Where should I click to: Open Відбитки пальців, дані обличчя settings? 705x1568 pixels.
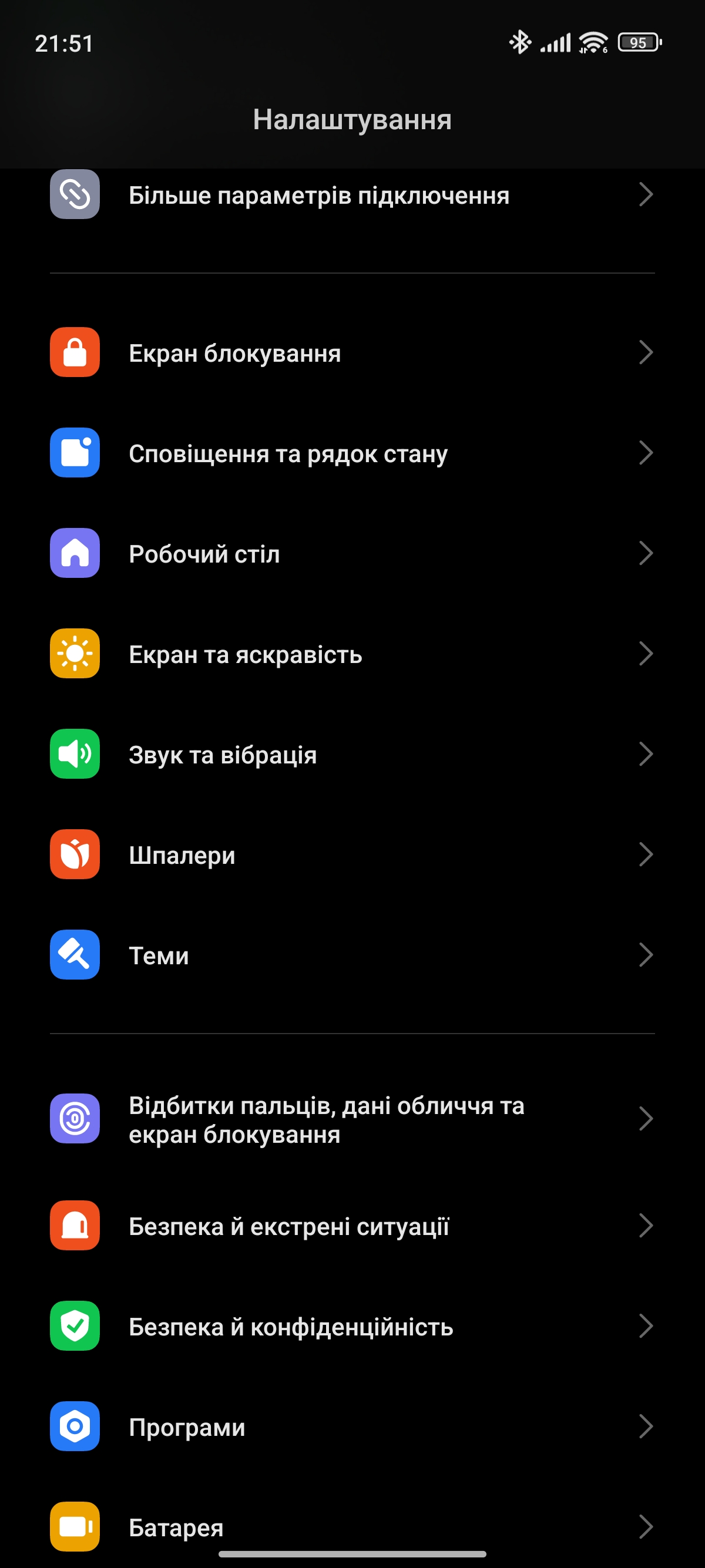tap(352, 1119)
